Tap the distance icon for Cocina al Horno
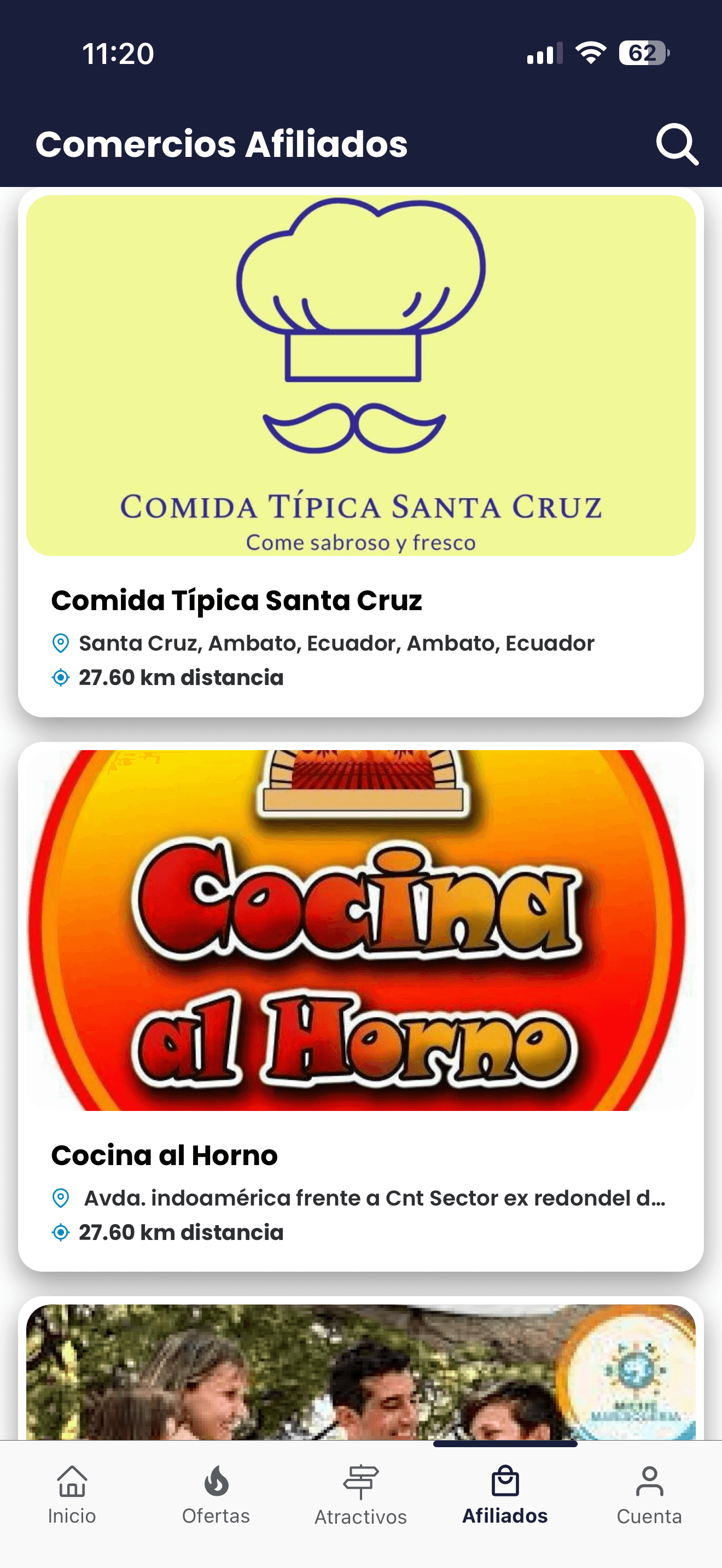The image size is (722, 1568). tap(60, 1231)
